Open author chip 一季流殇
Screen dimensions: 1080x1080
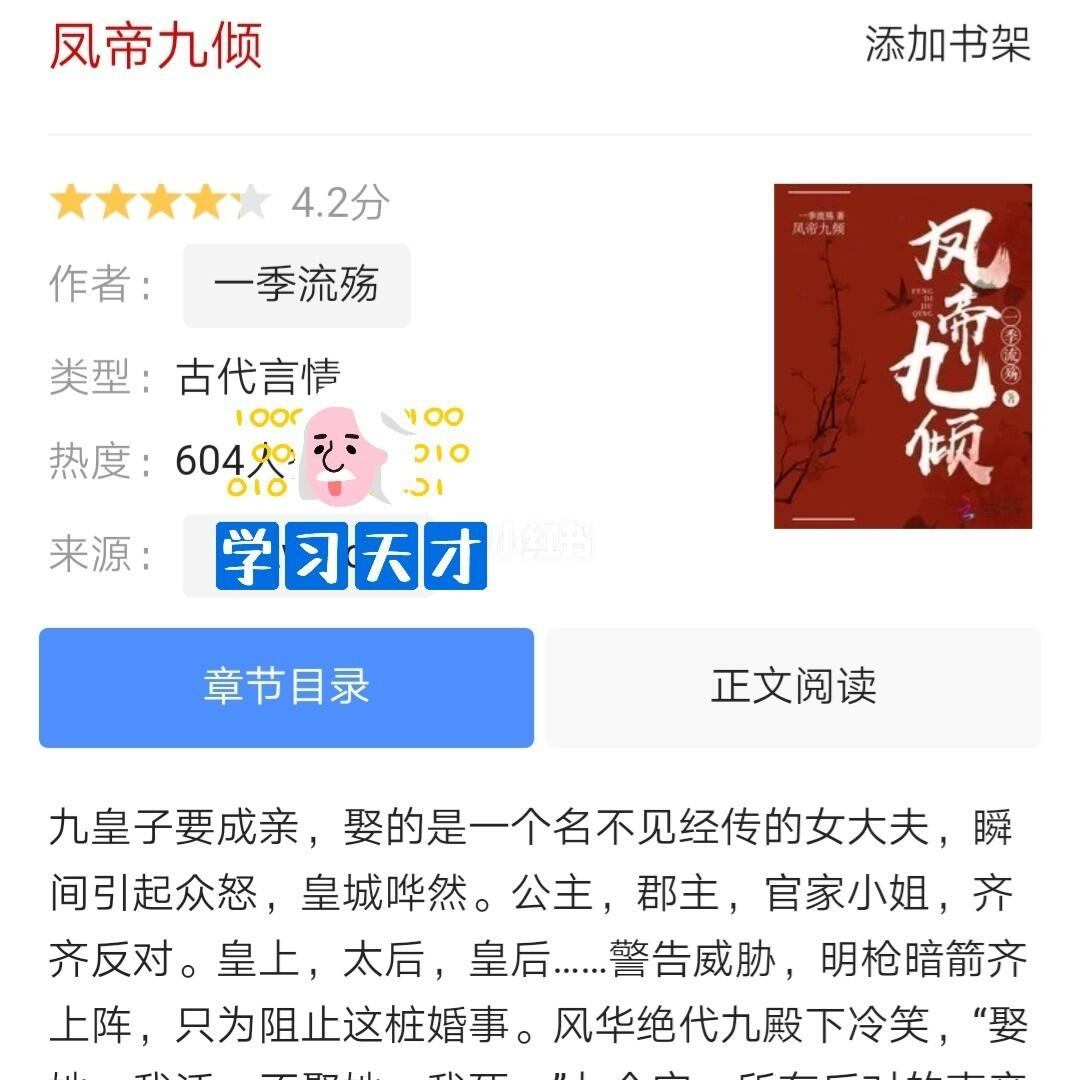coord(296,286)
